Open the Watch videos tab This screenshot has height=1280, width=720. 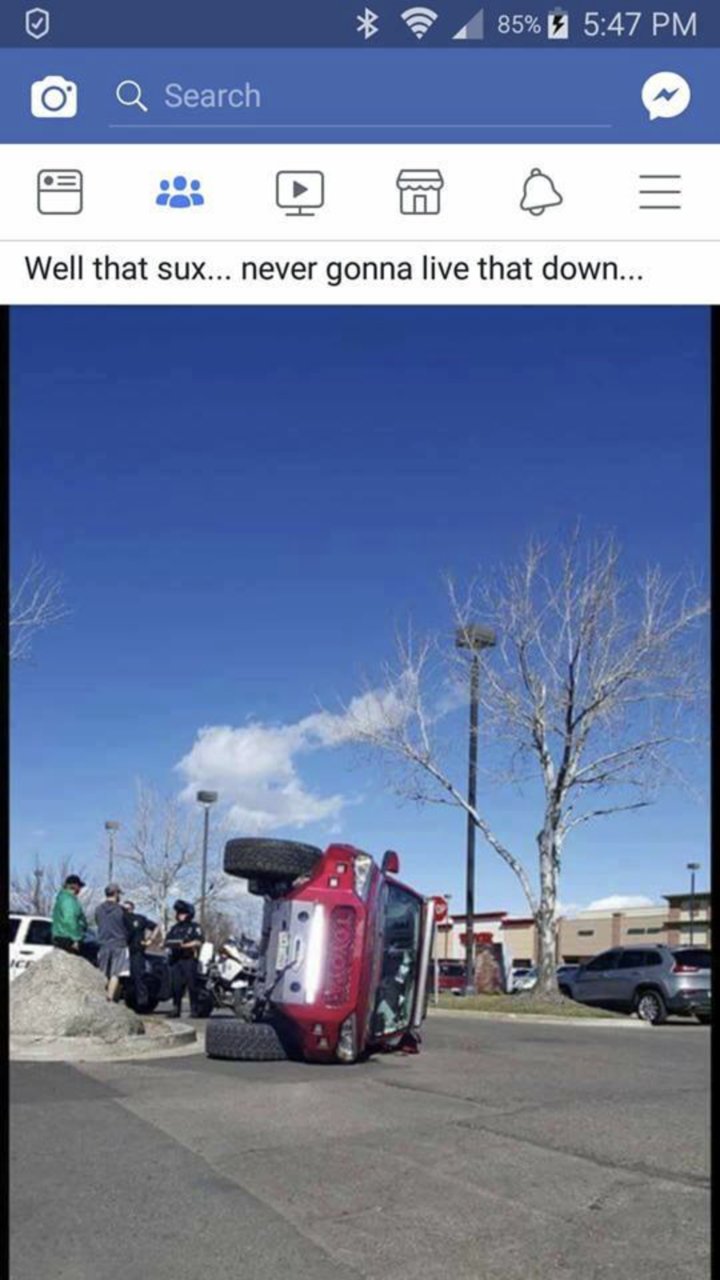[300, 192]
